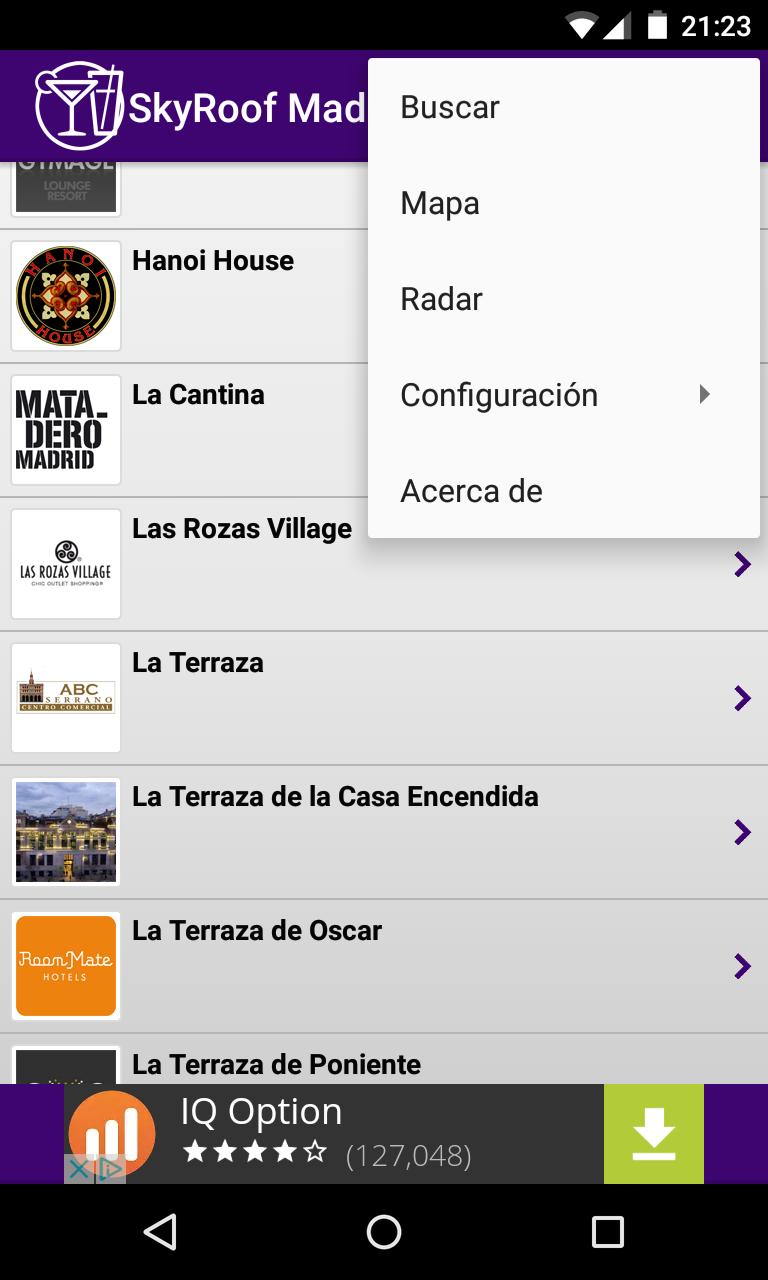Image resolution: width=768 pixels, height=1280 pixels.
Task: Close the IQ Option advertisement
Action: click(x=79, y=1168)
